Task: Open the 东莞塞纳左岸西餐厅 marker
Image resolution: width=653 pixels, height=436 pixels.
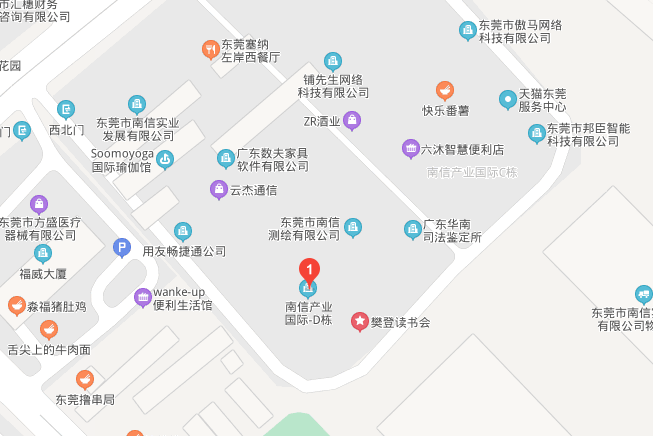Action: (x=210, y=49)
